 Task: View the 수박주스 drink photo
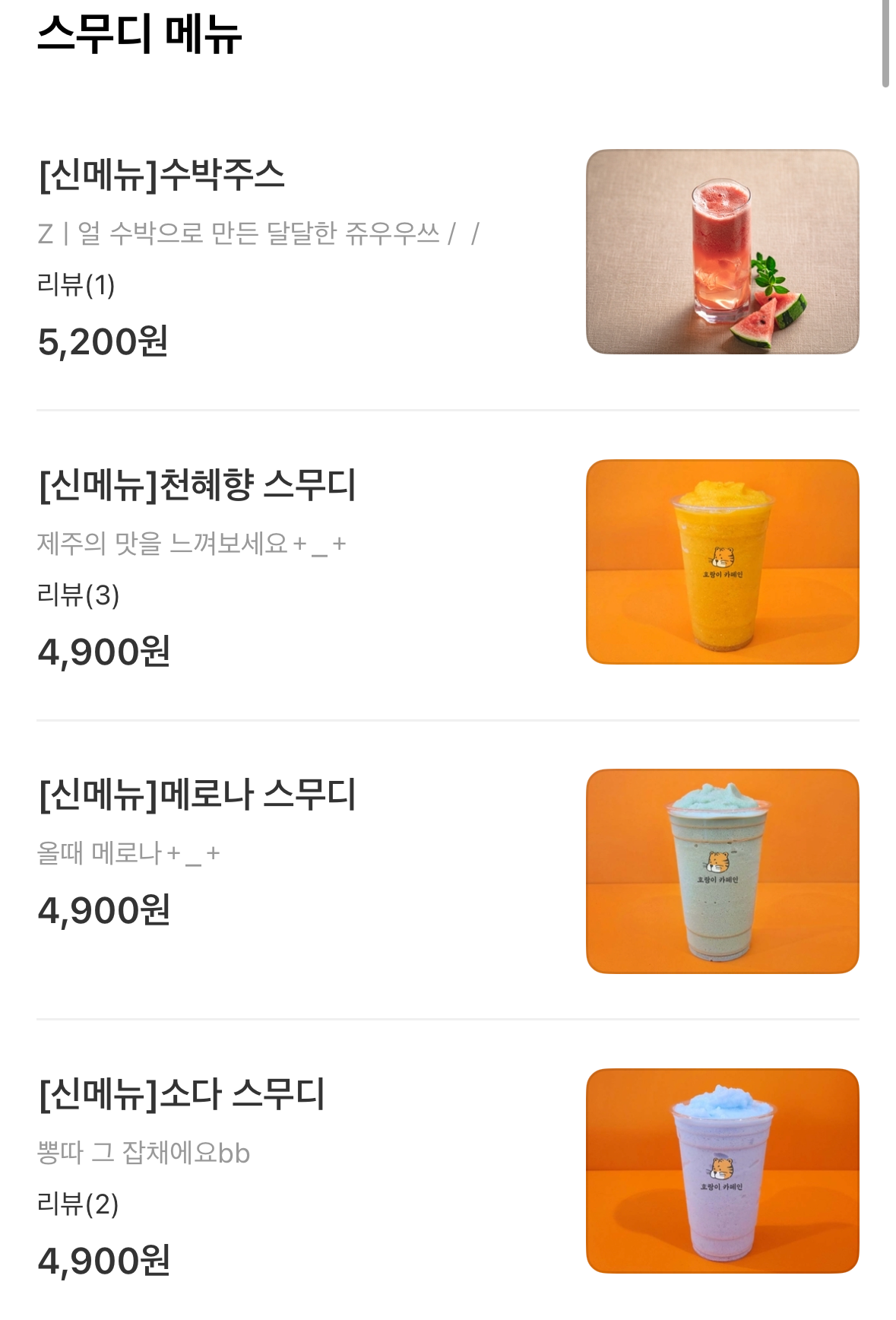(x=722, y=252)
